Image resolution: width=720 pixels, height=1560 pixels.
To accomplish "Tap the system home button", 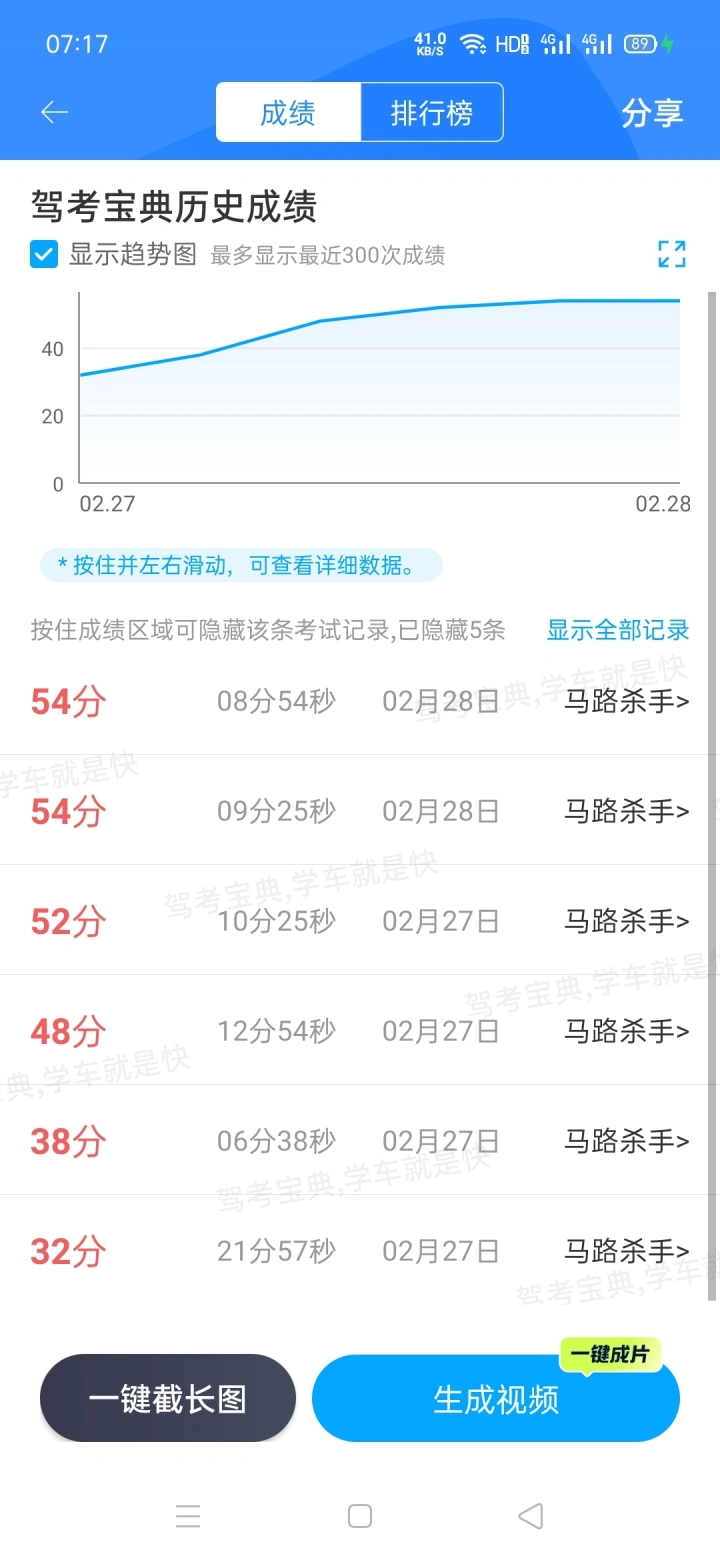I will 360,1516.
